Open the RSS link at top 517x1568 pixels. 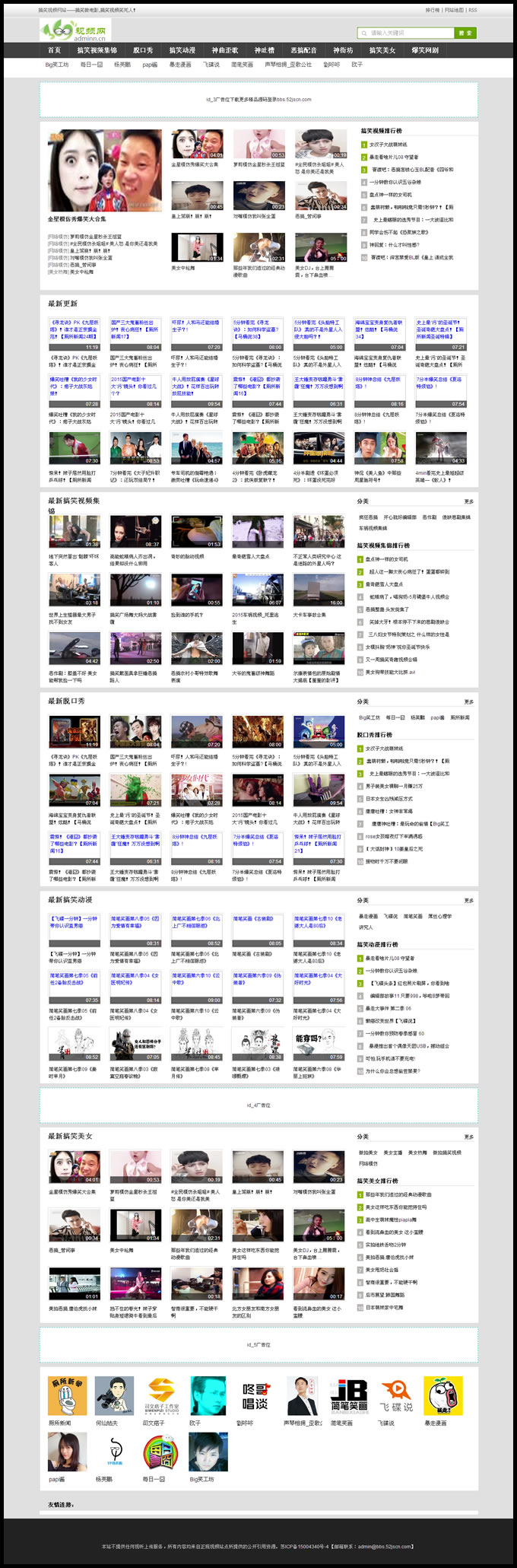pyautogui.click(x=473, y=10)
